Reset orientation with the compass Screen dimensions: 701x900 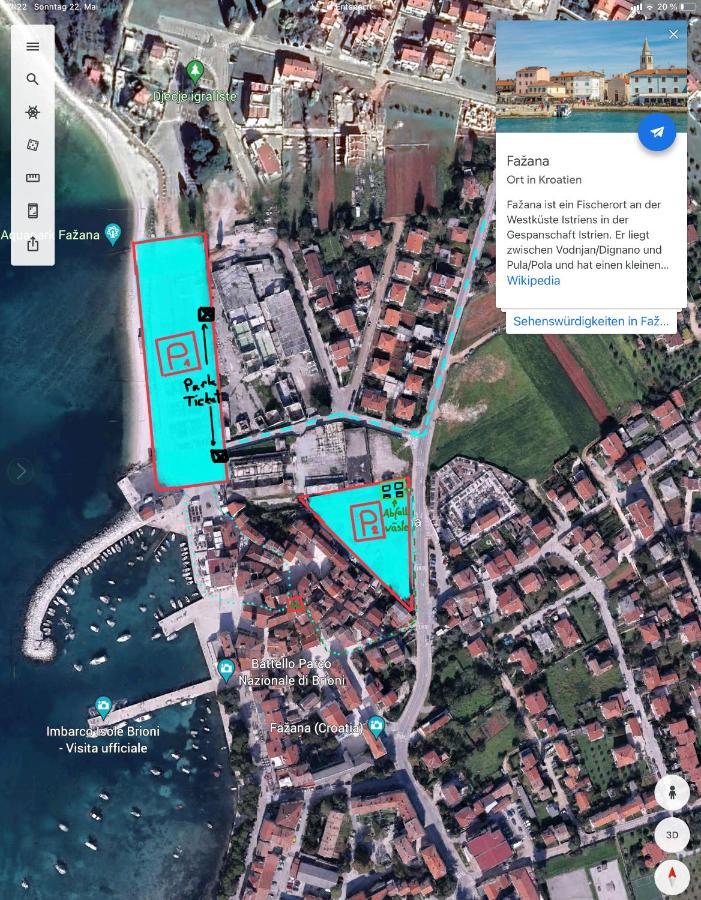(x=672, y=877)
